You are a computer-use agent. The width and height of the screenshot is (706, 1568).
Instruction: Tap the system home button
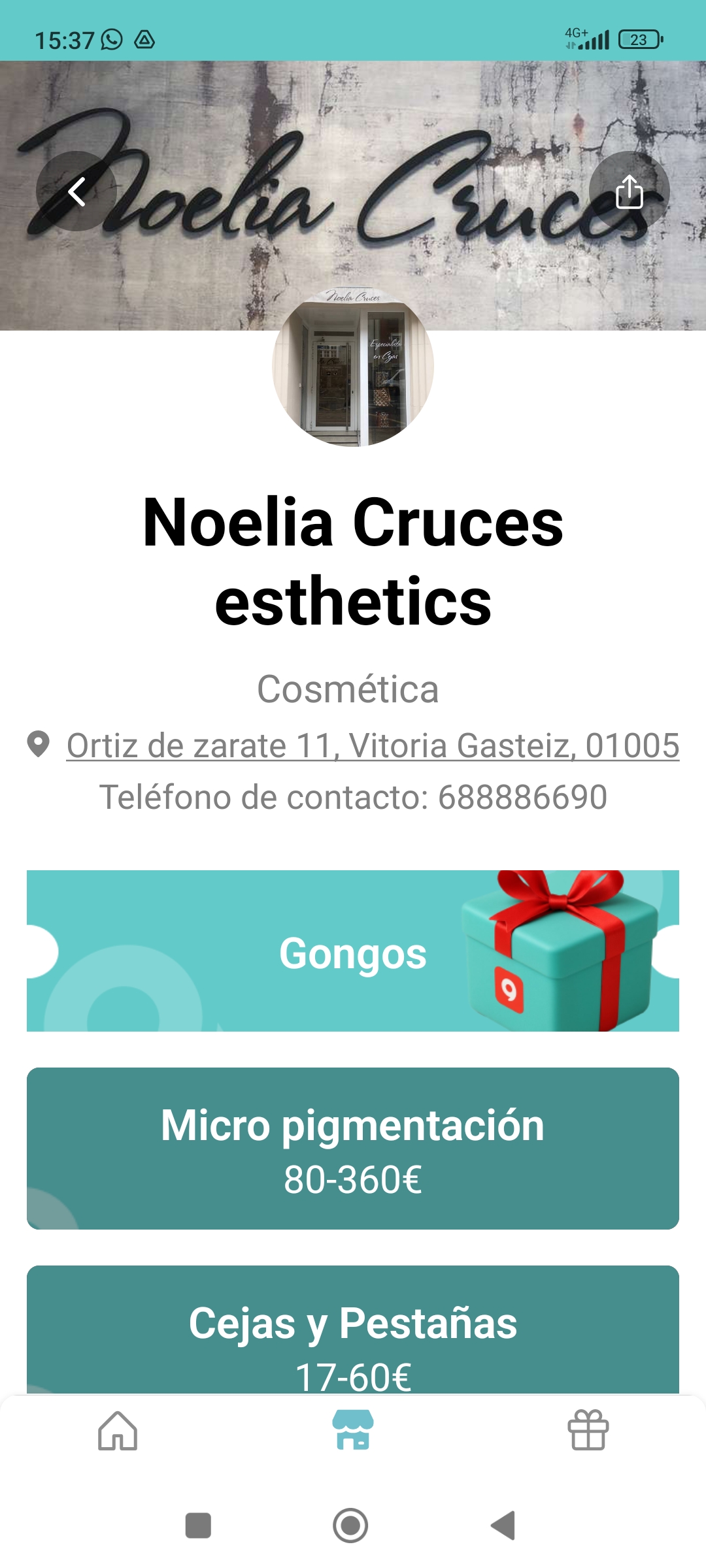350,1526
